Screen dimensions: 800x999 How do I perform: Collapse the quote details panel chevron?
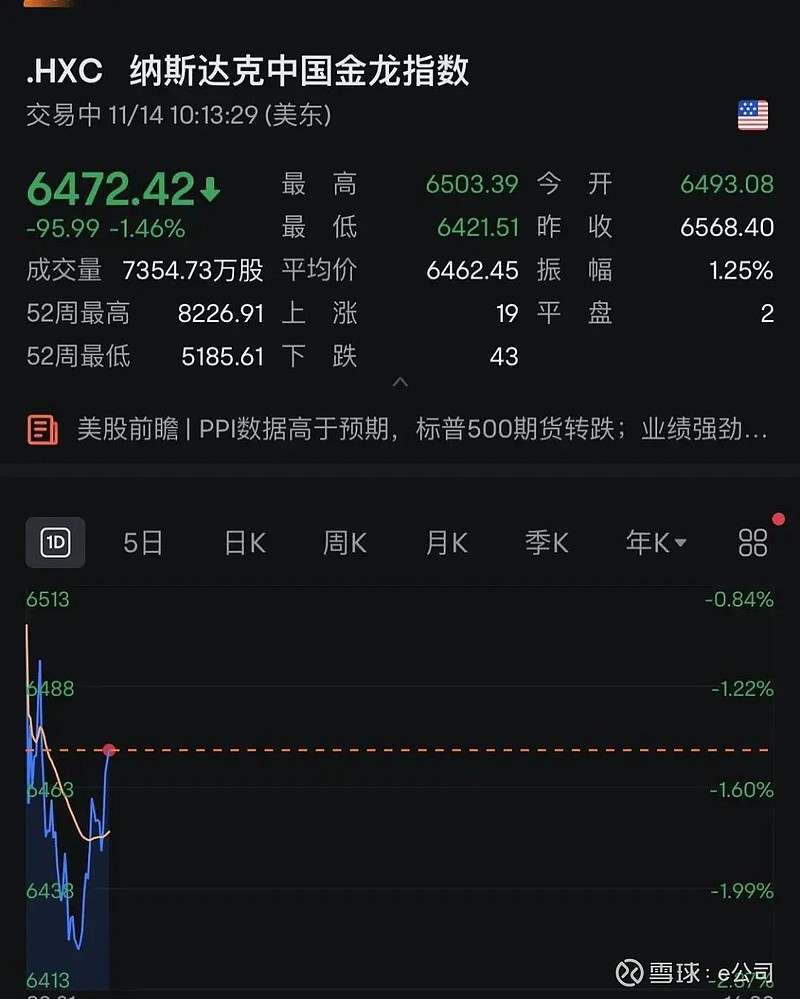click(400, 381)
